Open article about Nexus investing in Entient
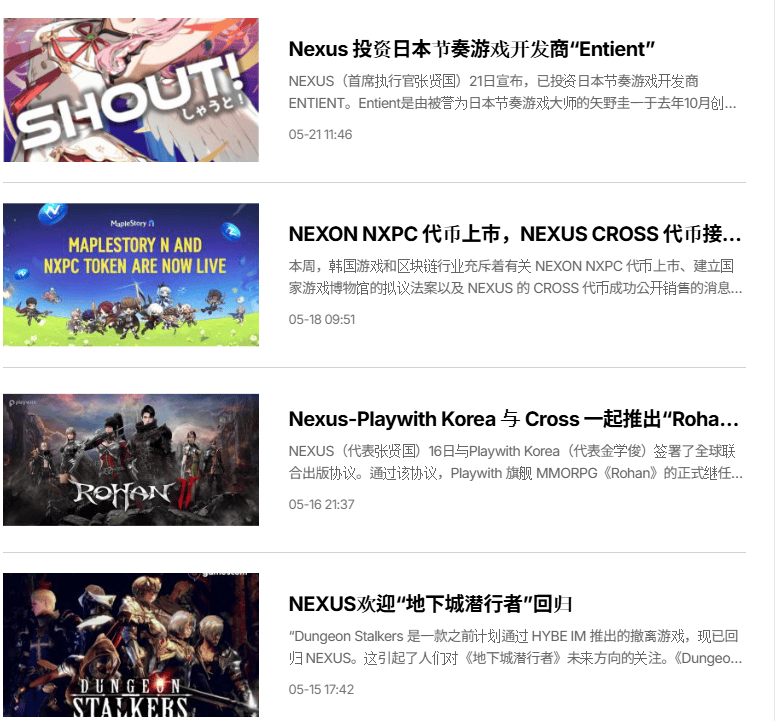The height and width of the screenshot is (722, 775). click(471, 49)
